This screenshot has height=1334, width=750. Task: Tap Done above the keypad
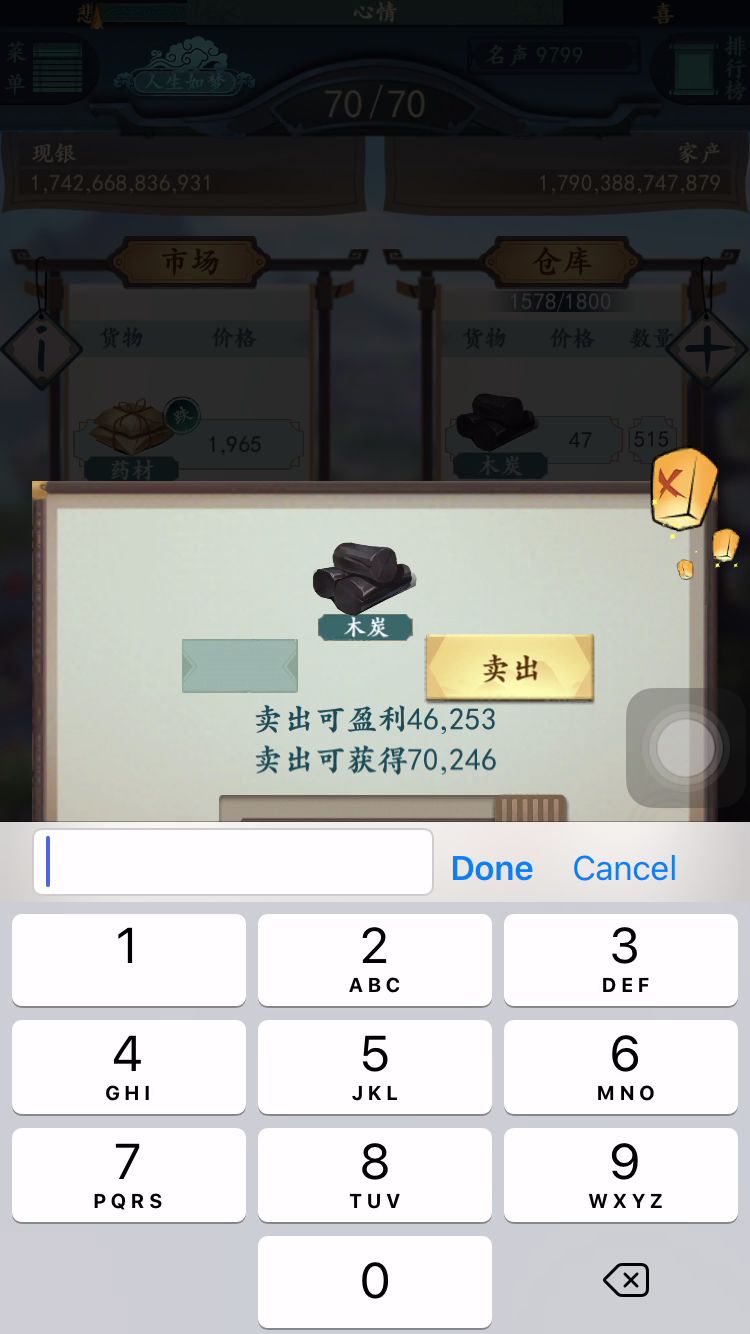click(491, 867)
